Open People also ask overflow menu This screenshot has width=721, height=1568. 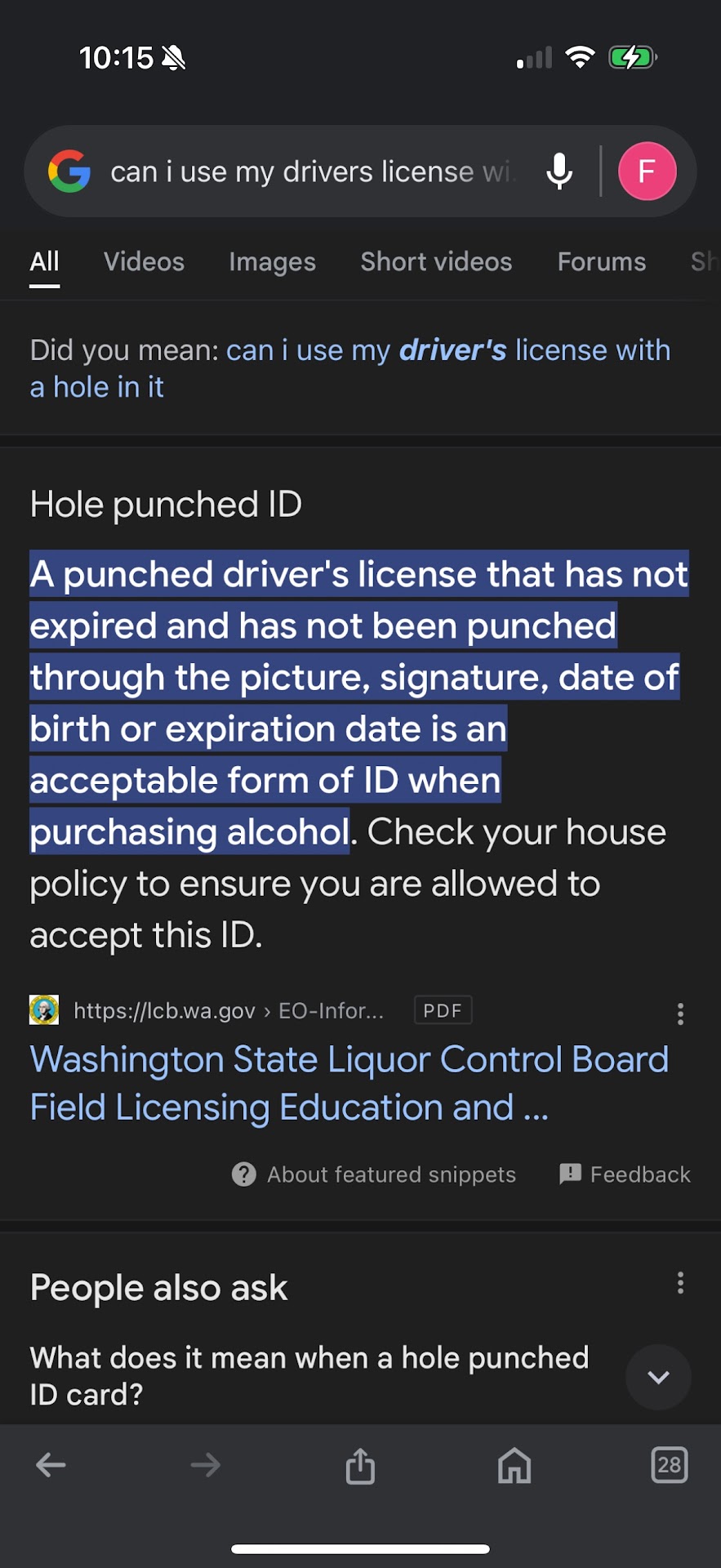coord(680,1283)
